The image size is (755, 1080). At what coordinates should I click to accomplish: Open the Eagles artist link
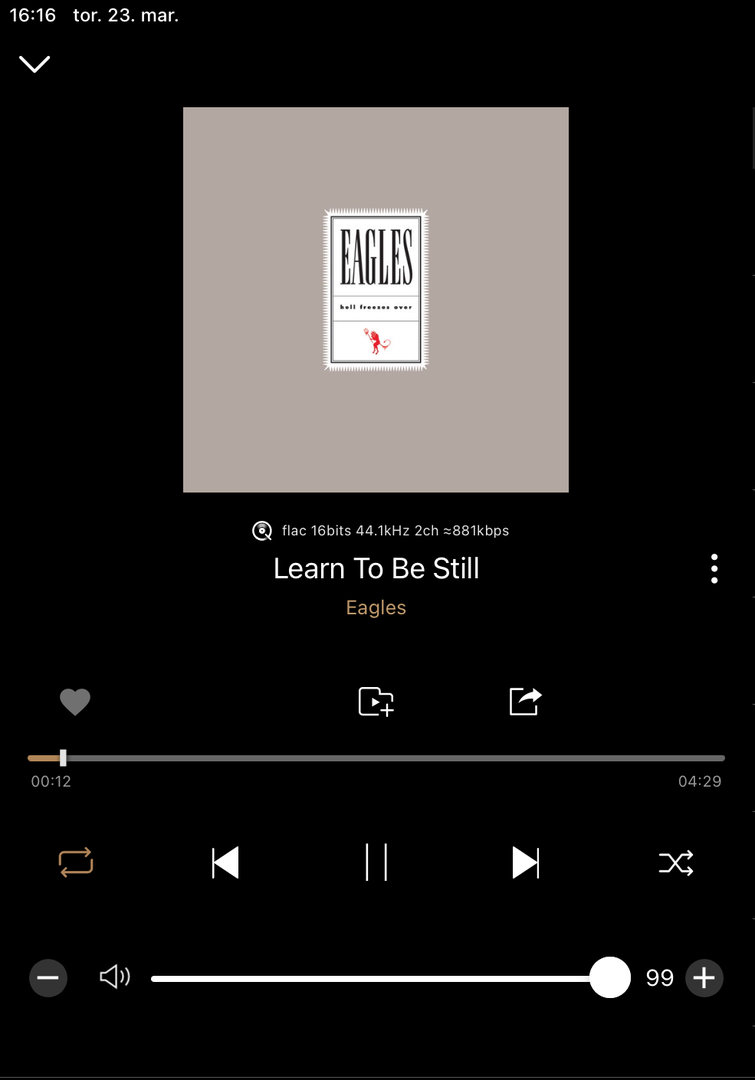pos(376,607)
